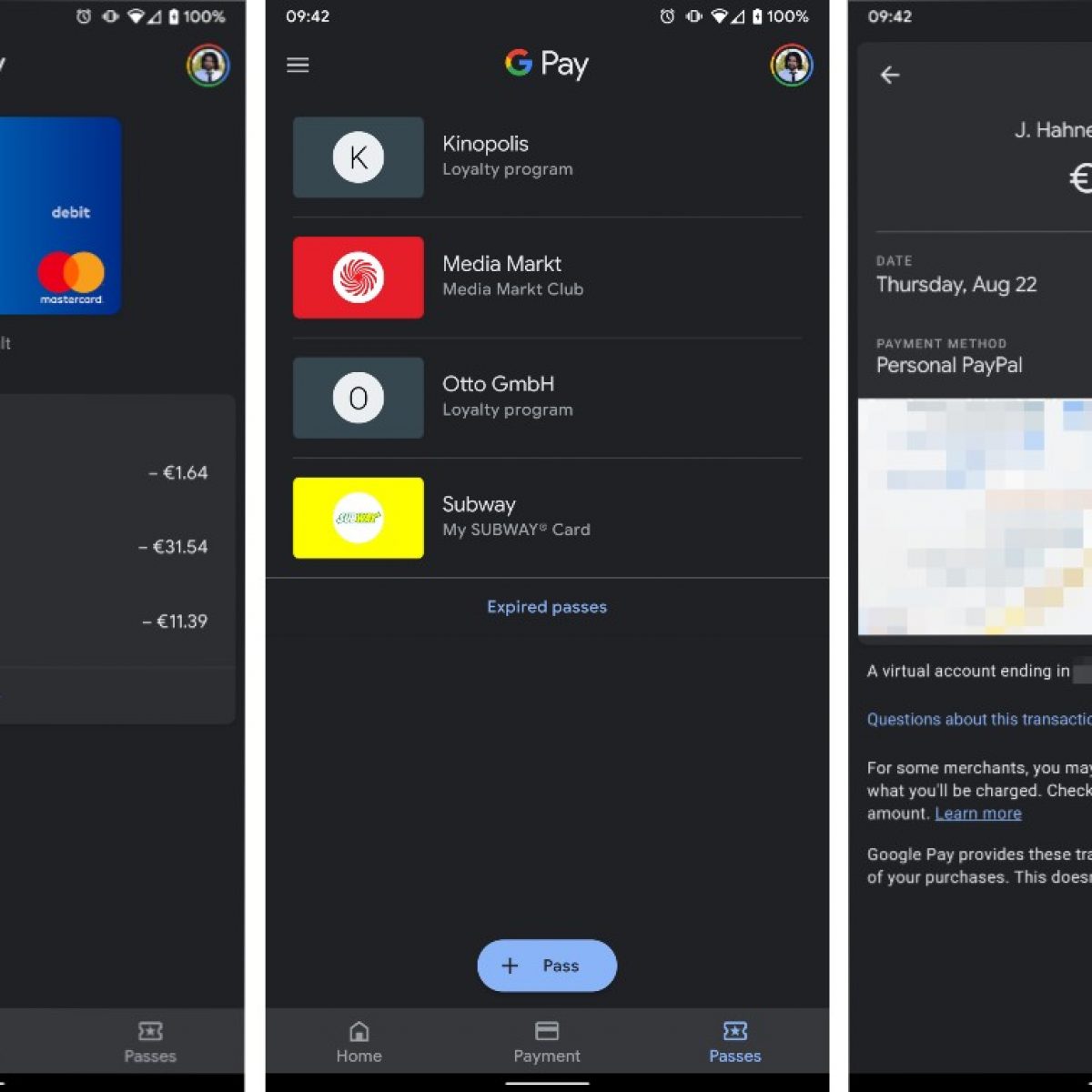
Task: Open the Kinopolis loyalty program pass
Action: 546,157
